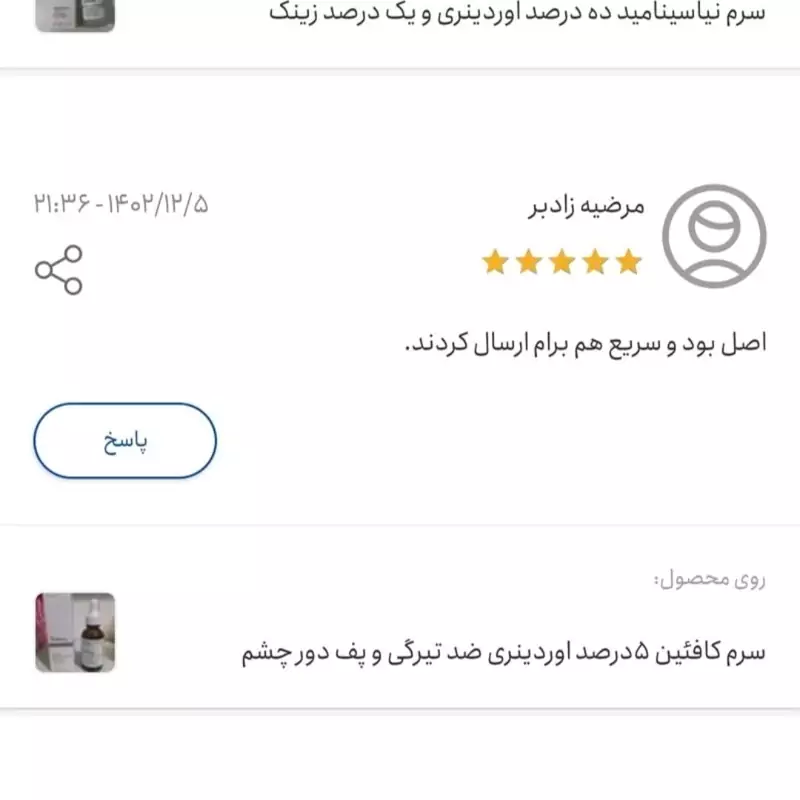Share Marzieh Zadbar's review

coord(59,270)
